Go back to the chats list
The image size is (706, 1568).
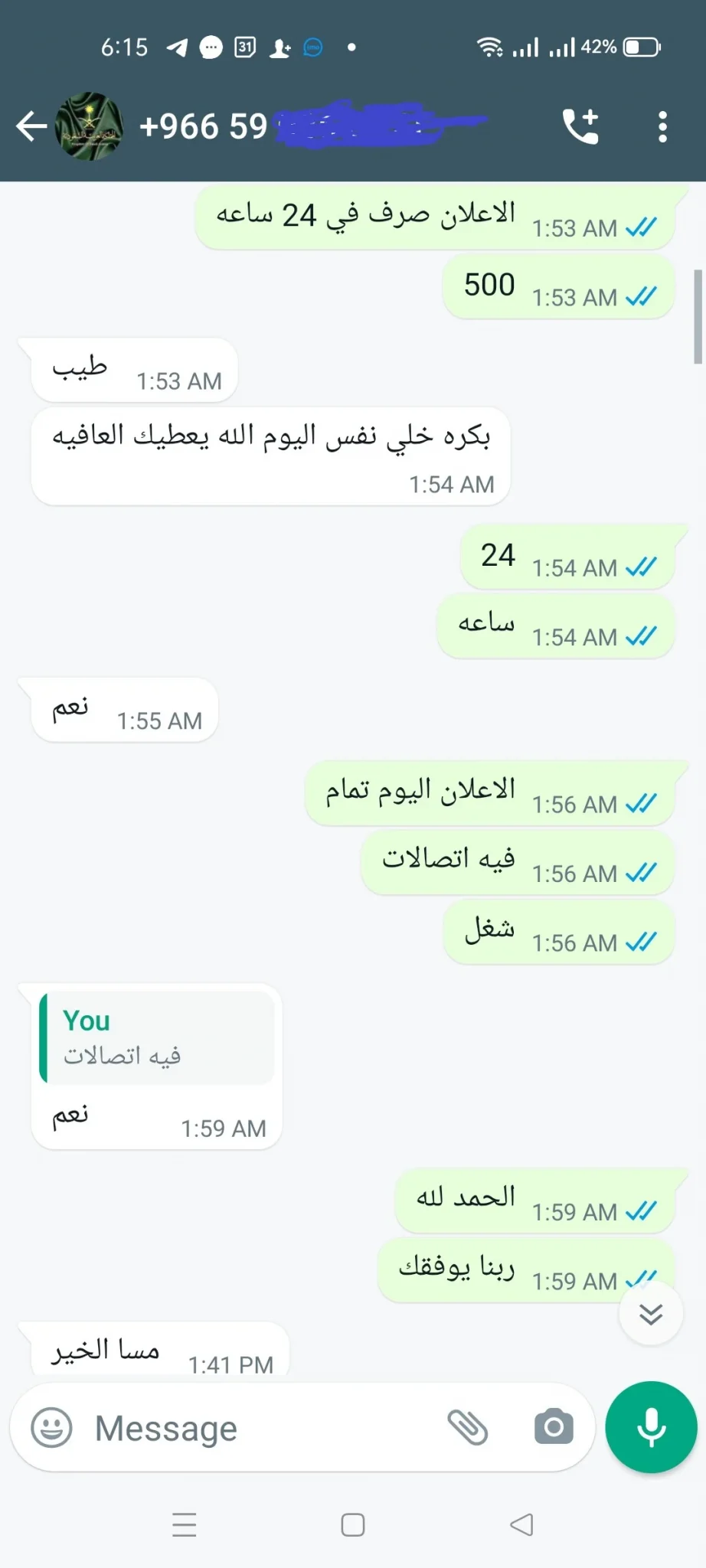(31, 126)
